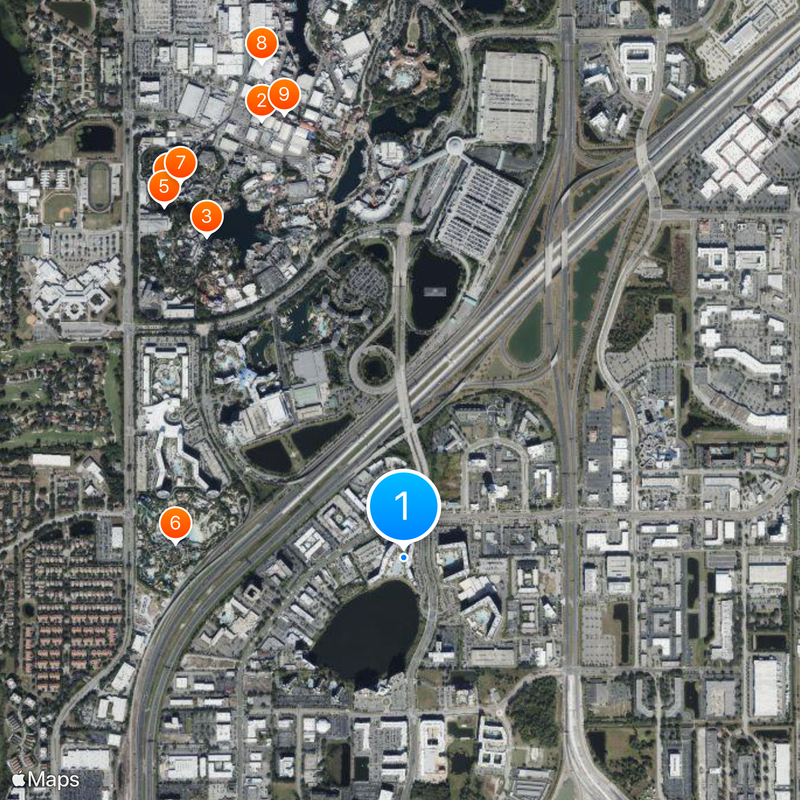This screenshot has height=800, width=800.
Task: Choose orange map pin number 7
Action: [x=182, y=161]
